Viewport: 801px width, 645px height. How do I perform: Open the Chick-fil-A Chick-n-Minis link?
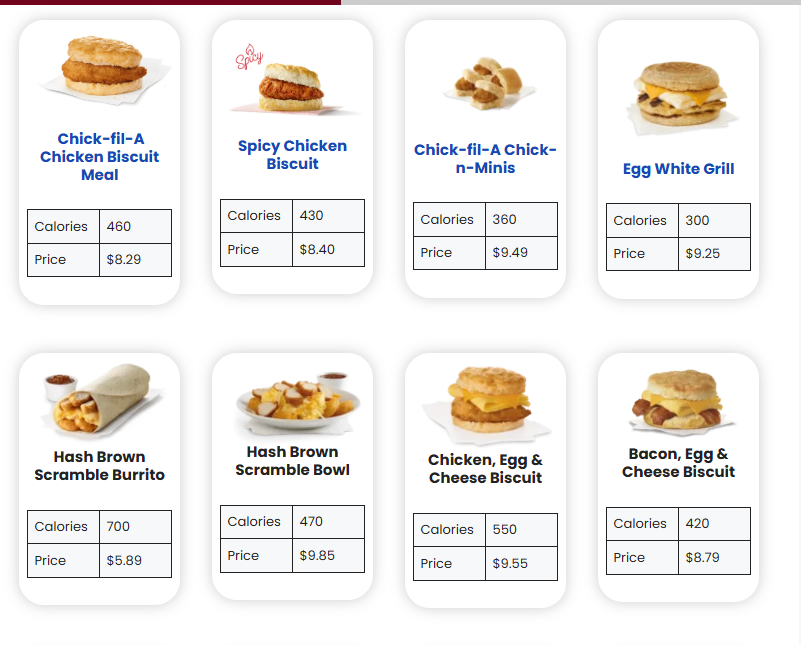485,159
